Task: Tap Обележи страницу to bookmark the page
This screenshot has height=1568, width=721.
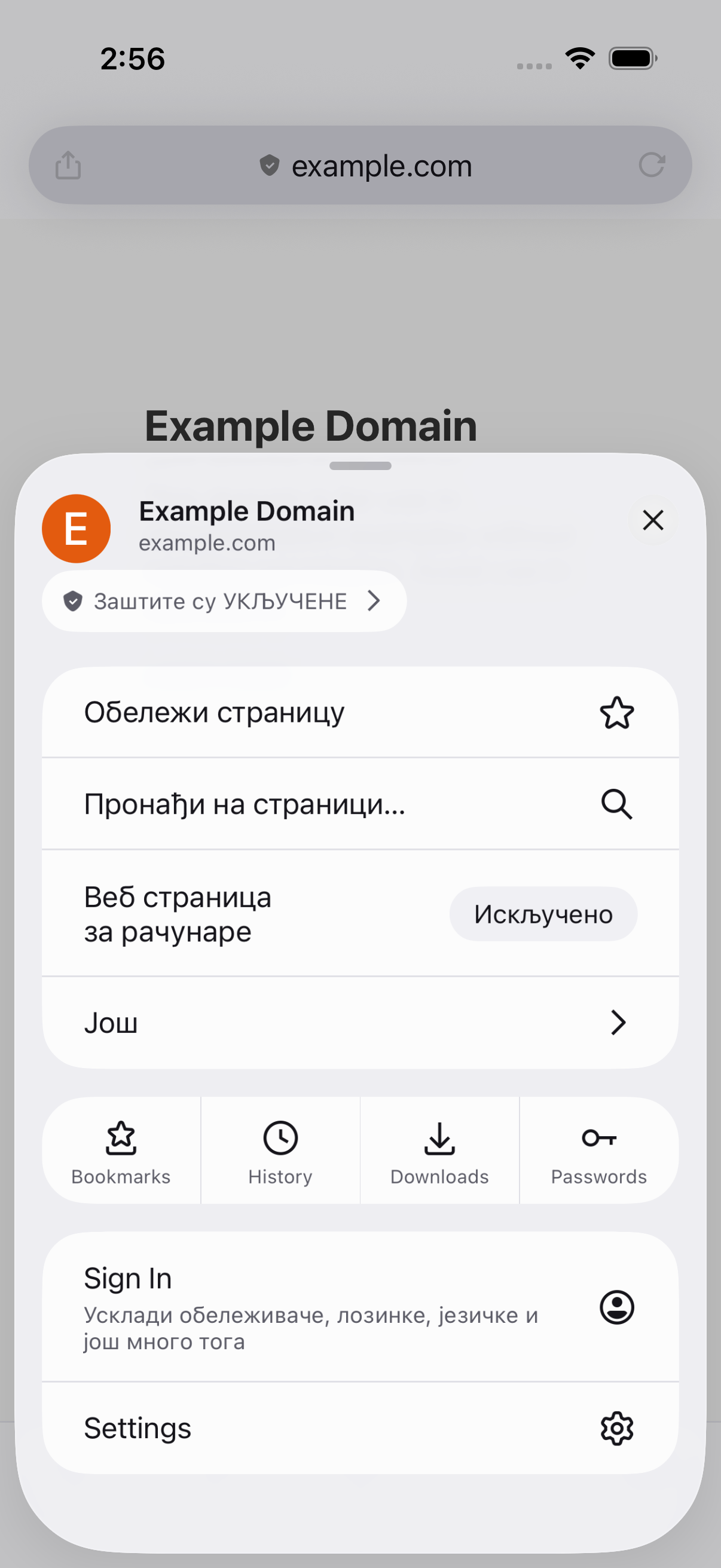Action: [x=360, y=712]
